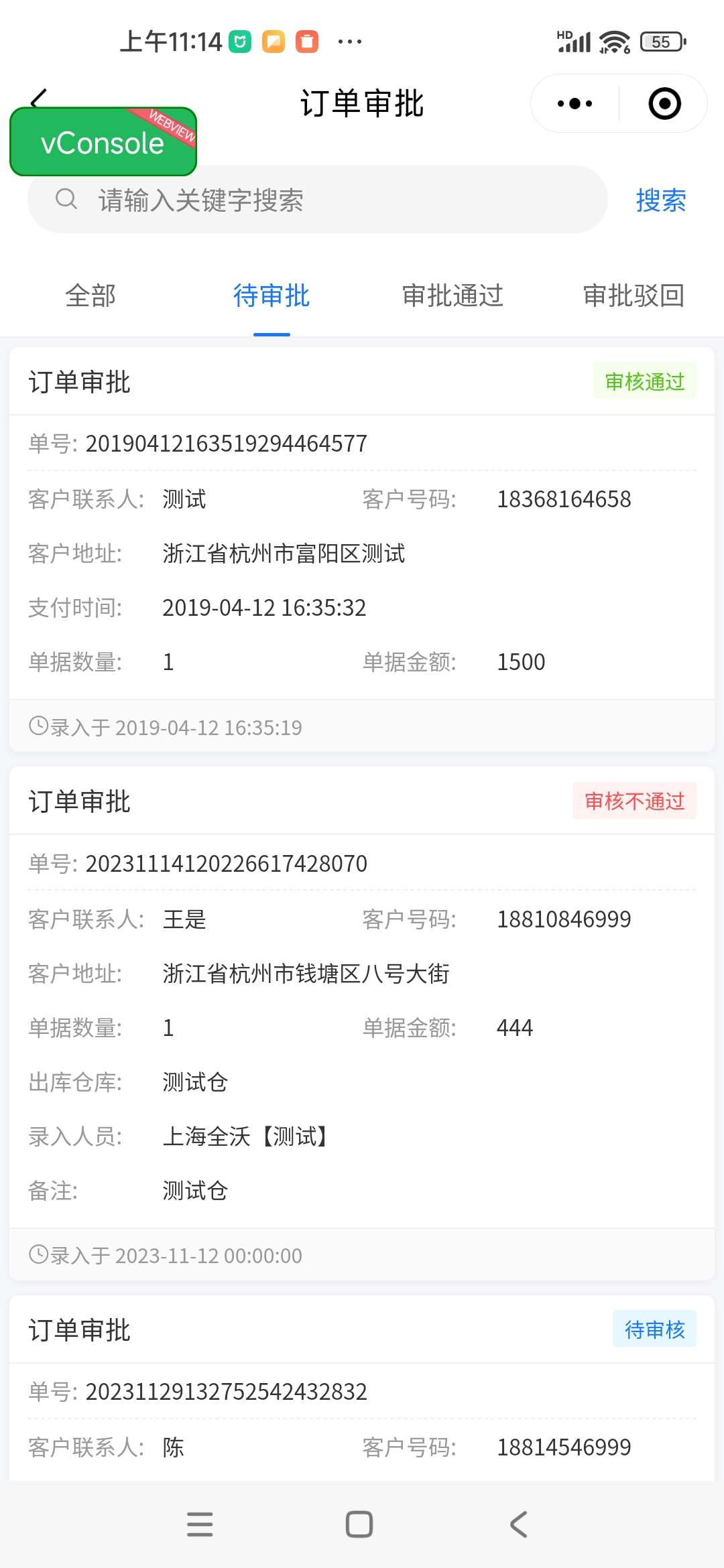This screenshot has height=1568, width=724.
Task: Go back with system navigation arrow
Action: pyautogui.click(x=519, y=1524)
